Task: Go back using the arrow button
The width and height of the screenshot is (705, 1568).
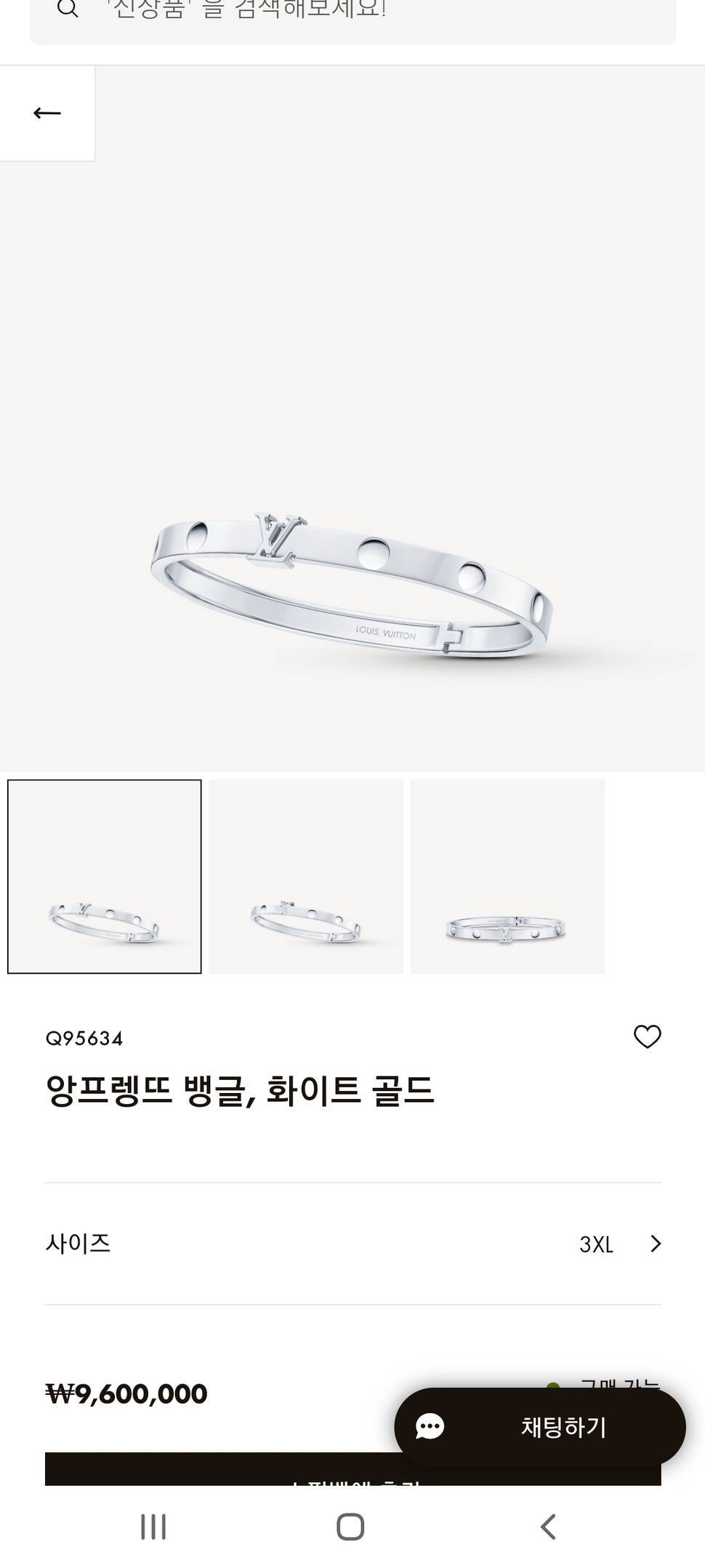Action: click(x=47, y=113)
